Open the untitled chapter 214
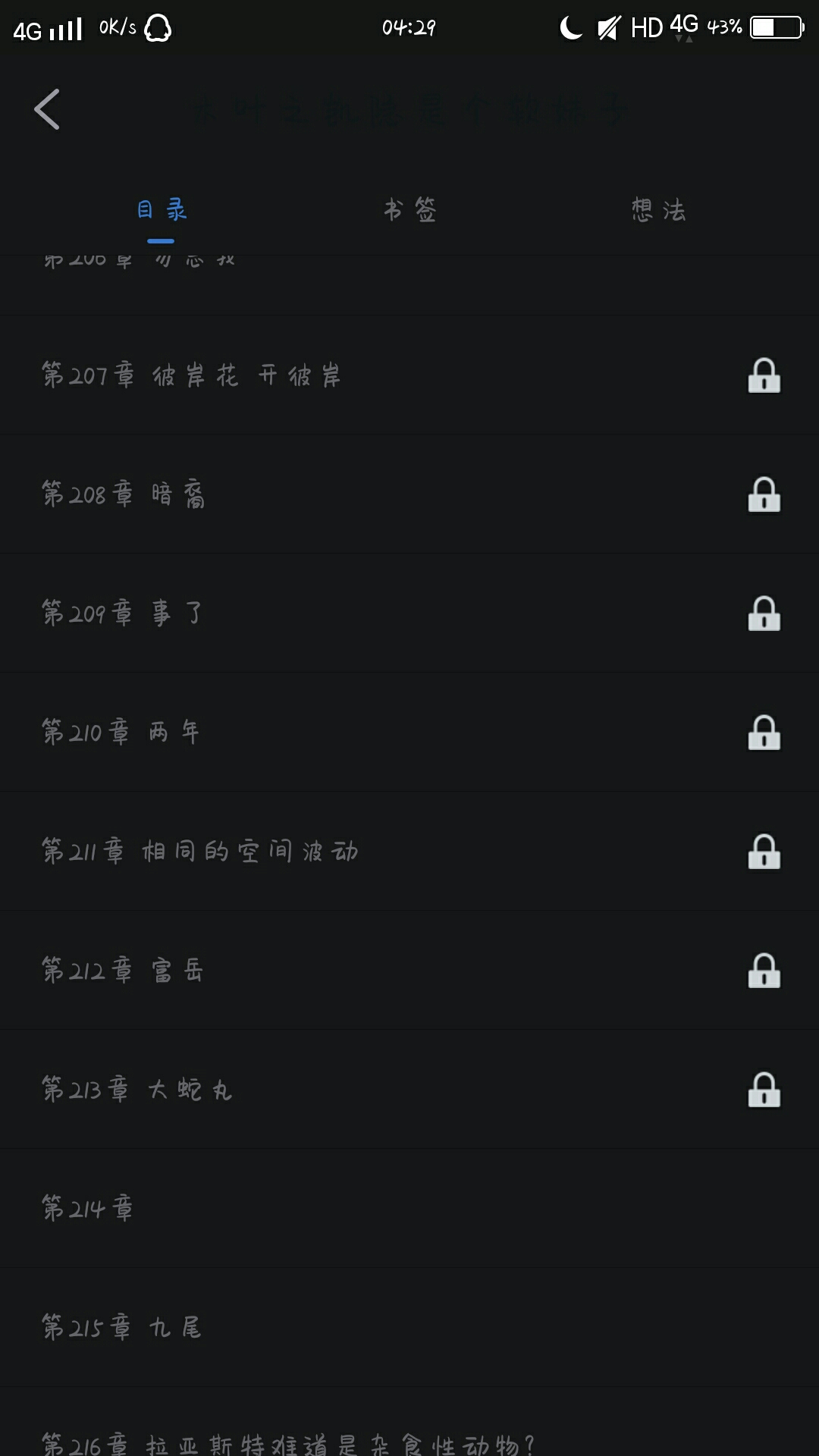The height and width of the screenshot is (1456, 819). tap(409, 1208)
